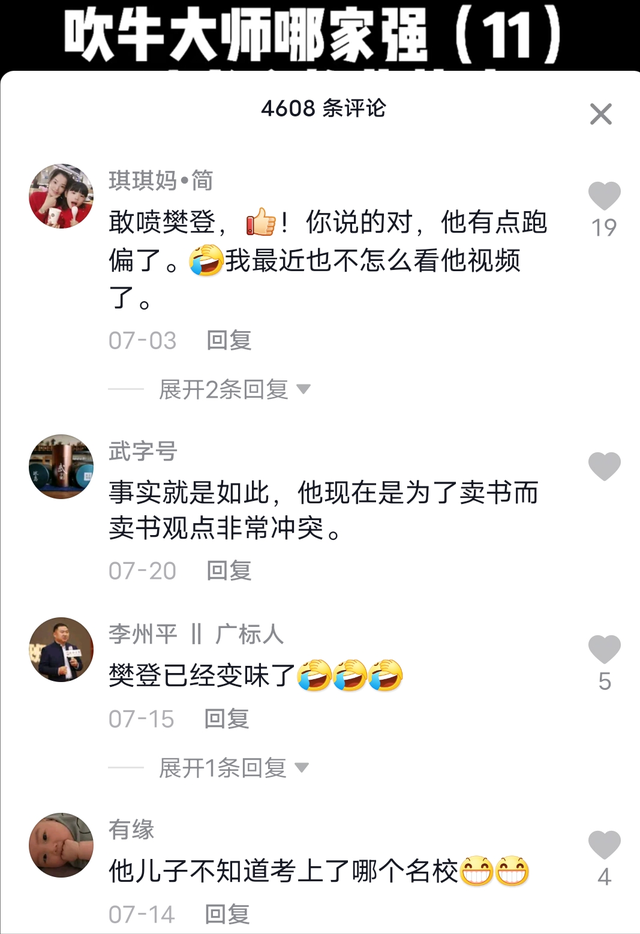640x934 pixels.
Task: Open 有缘's profile avatar
Action: tap(61, 845)
